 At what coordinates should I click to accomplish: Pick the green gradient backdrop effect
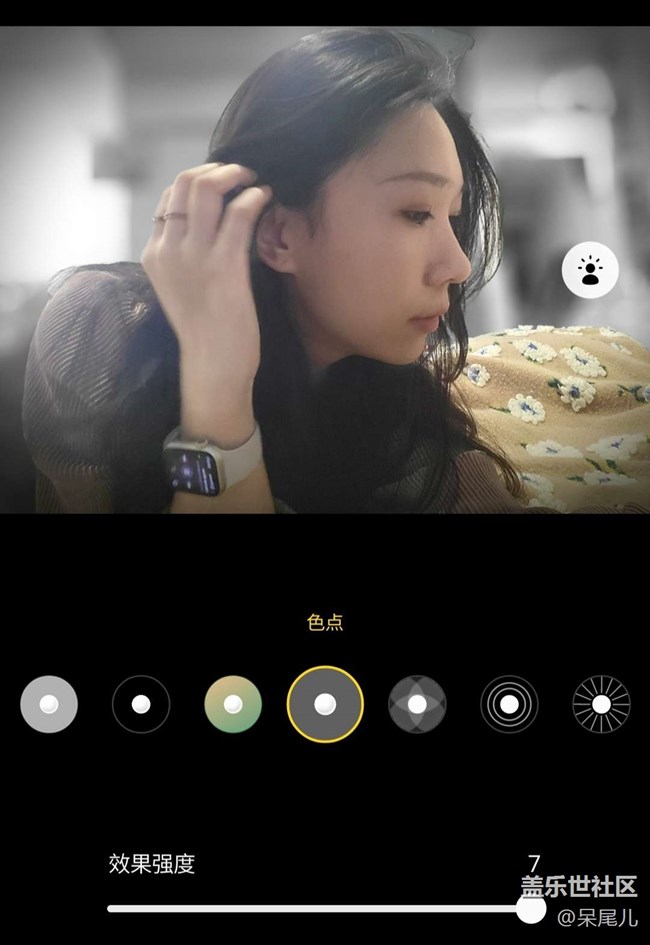[x=233, y=704]
